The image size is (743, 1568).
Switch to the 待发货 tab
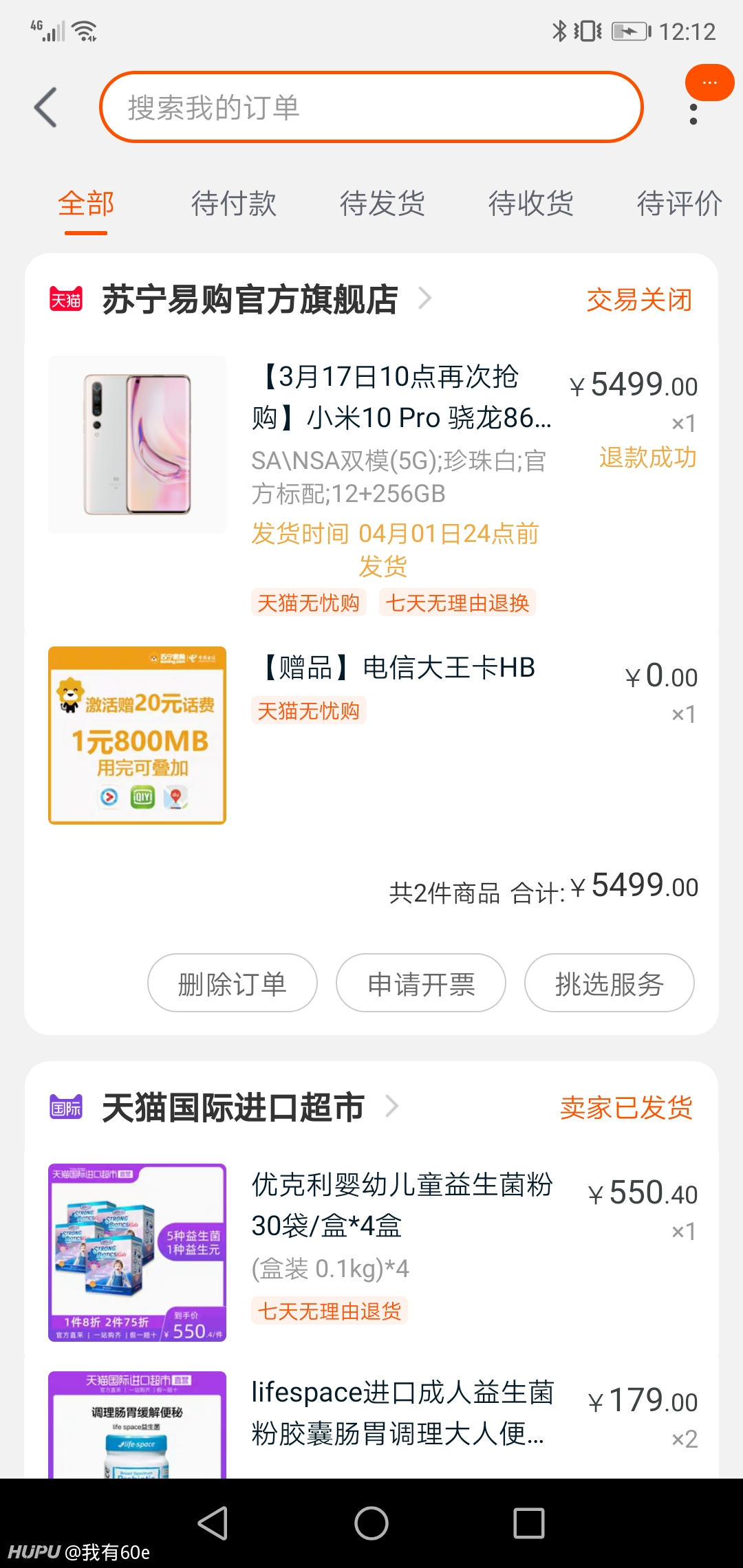tap(383, 204)
